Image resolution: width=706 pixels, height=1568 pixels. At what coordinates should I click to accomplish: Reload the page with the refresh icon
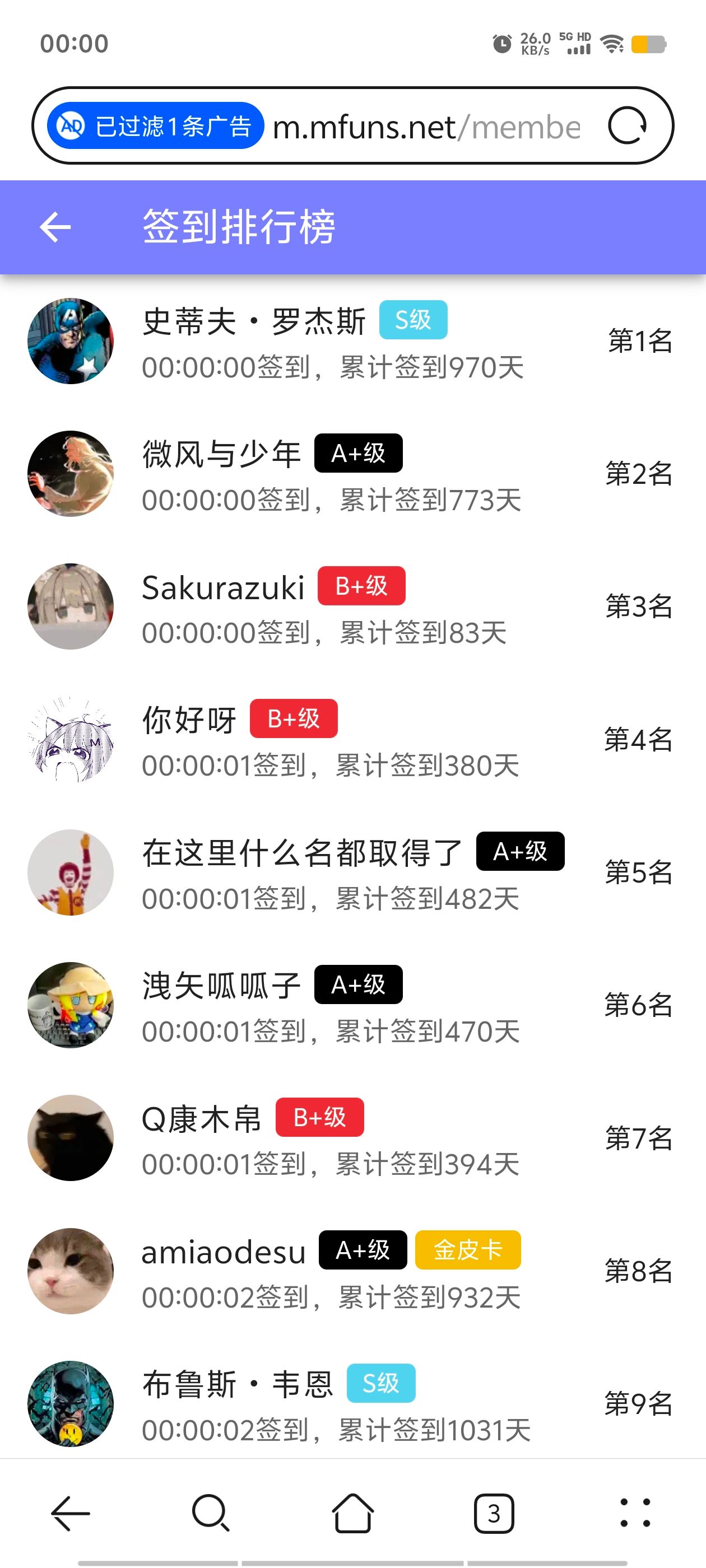point(627,126)
